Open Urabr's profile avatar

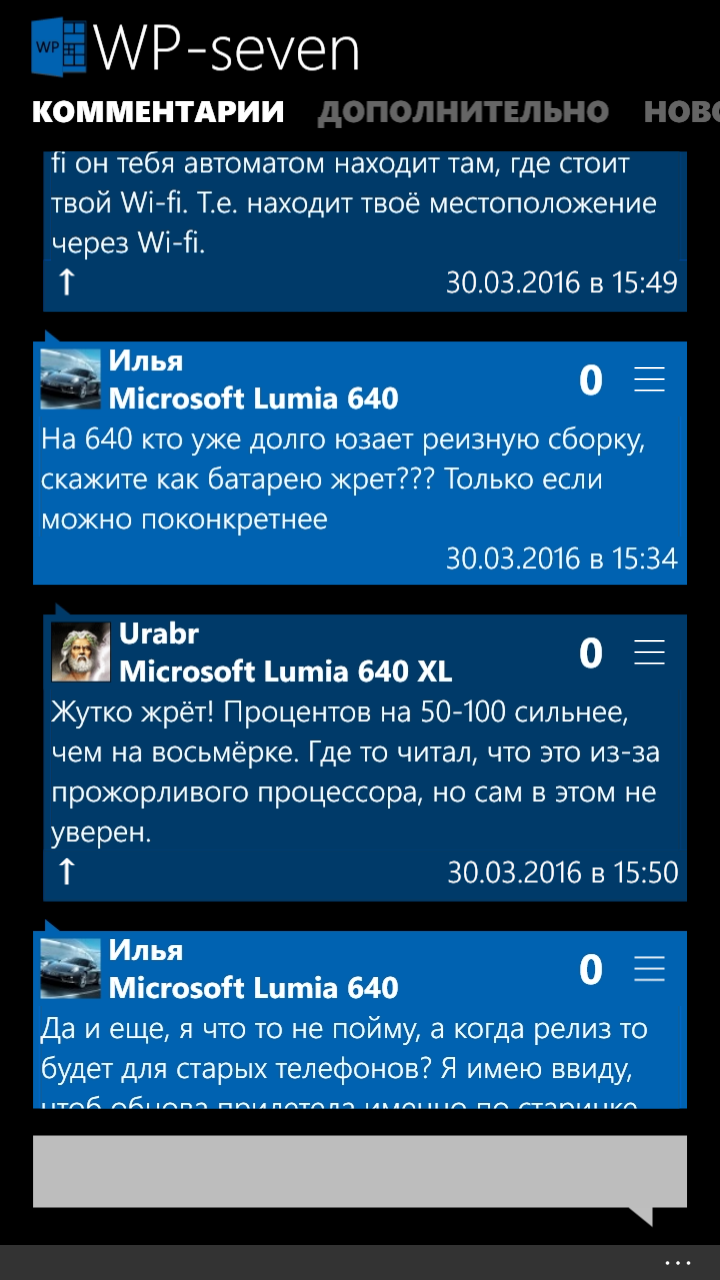81,653
